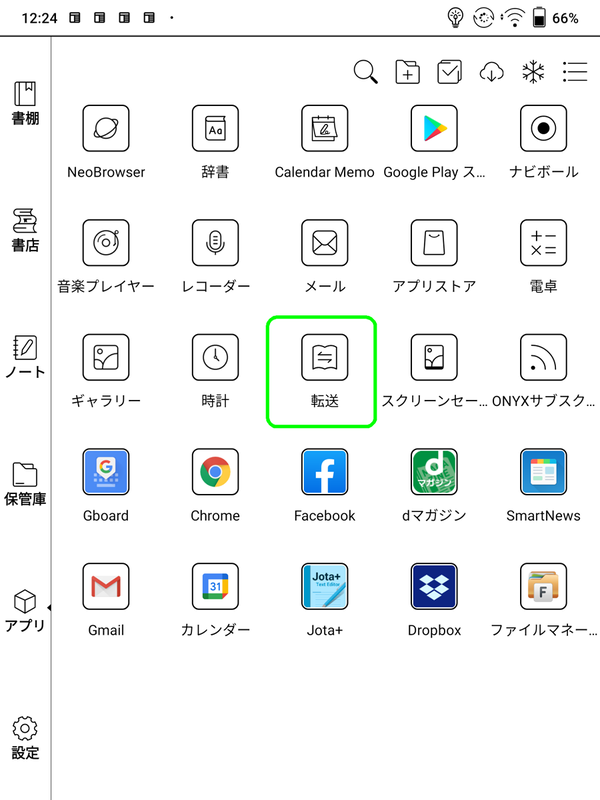Open the app search magnifier
600x800 pixels.
pos(366,72)
